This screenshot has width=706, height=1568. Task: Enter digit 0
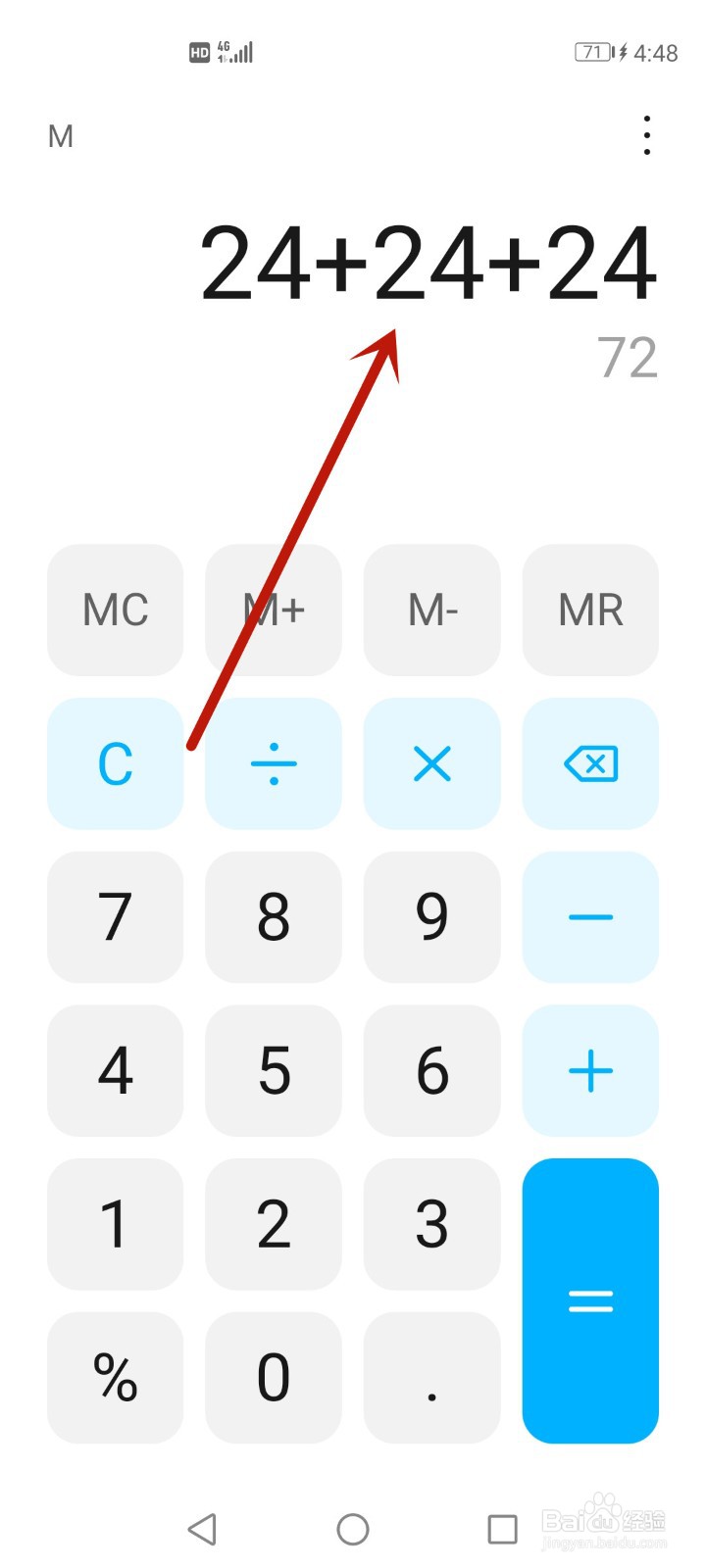pyautogui.click(x=274, y=1377)
